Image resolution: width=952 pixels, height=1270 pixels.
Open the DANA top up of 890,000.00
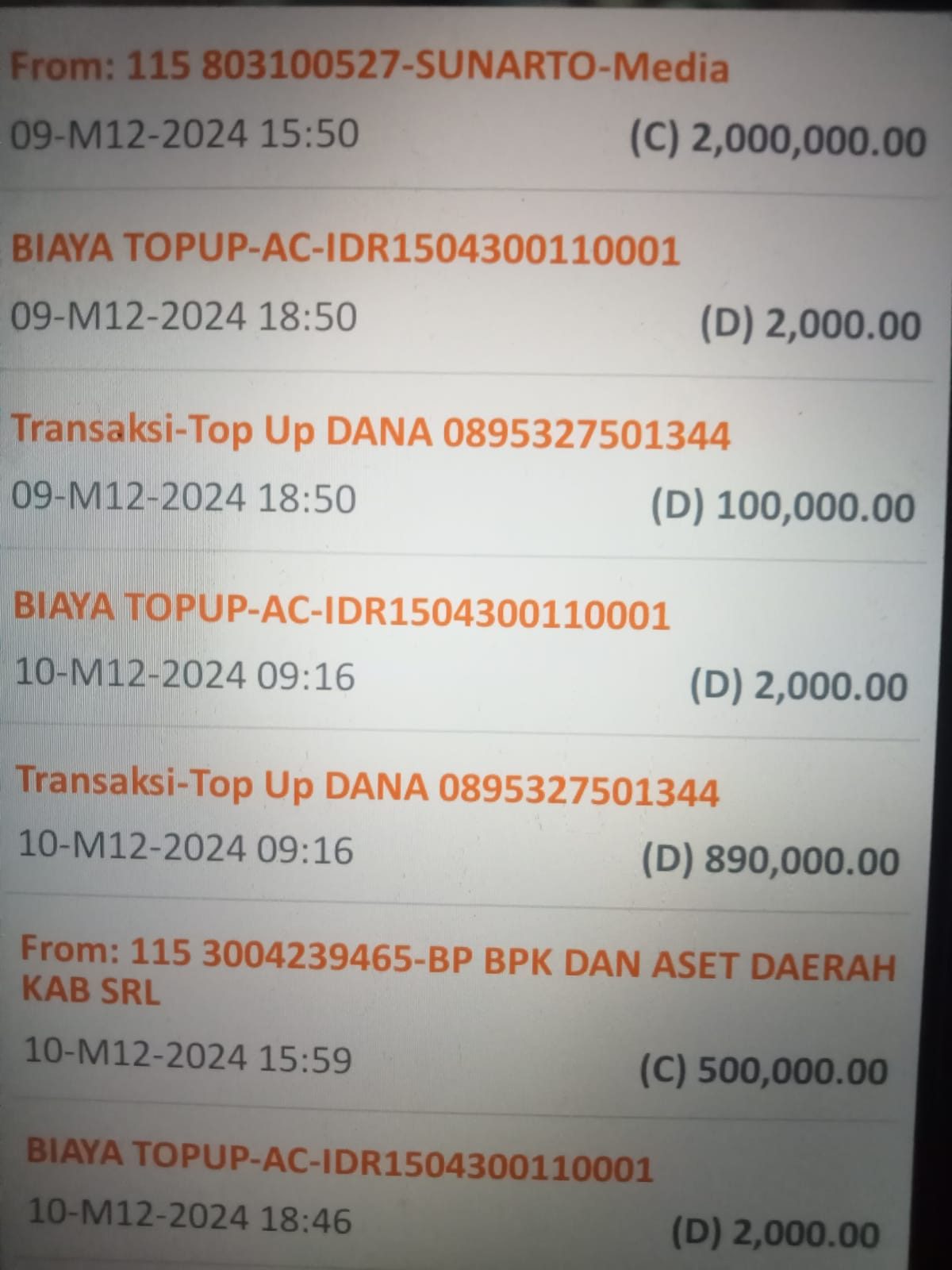[x=460, y=821]
